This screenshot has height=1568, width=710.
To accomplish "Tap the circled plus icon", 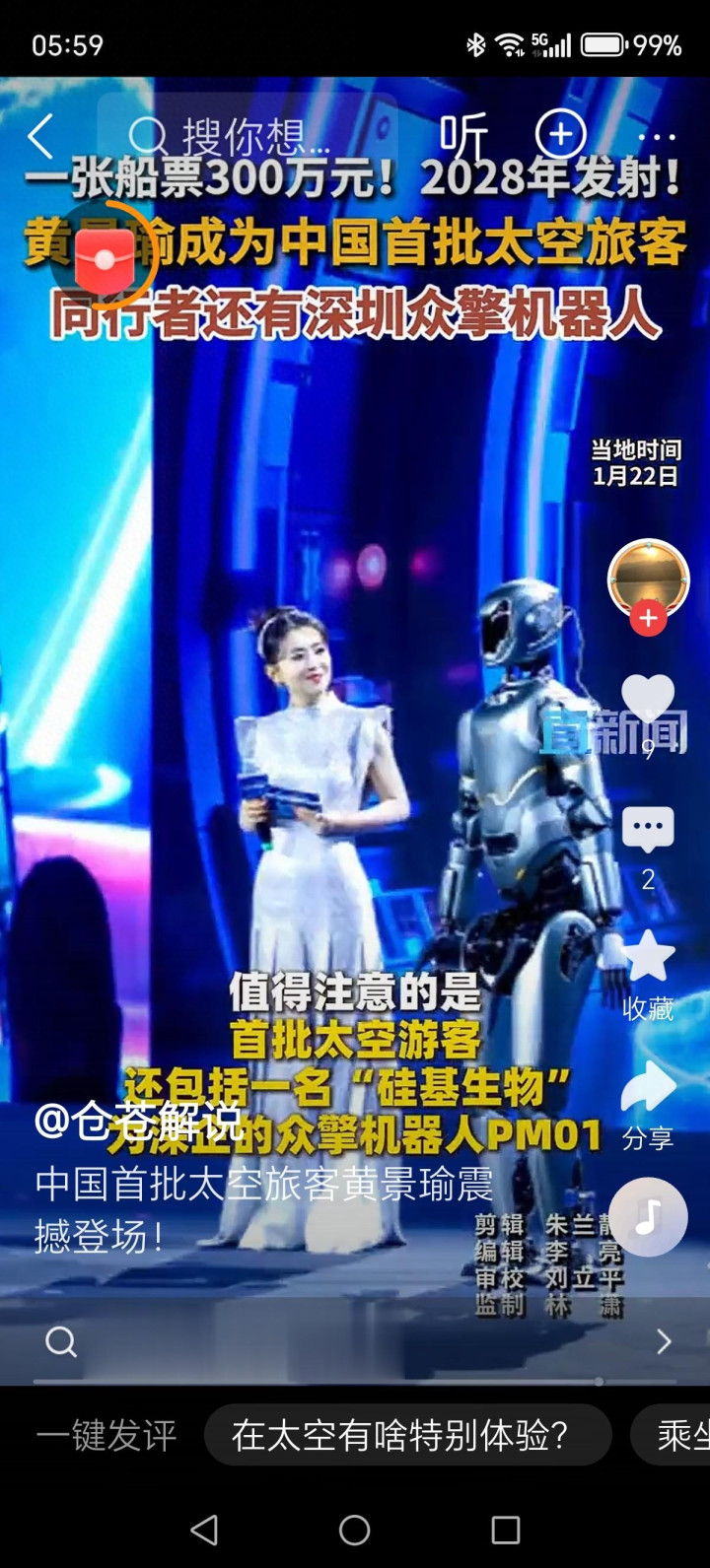I will pos(560,135).
